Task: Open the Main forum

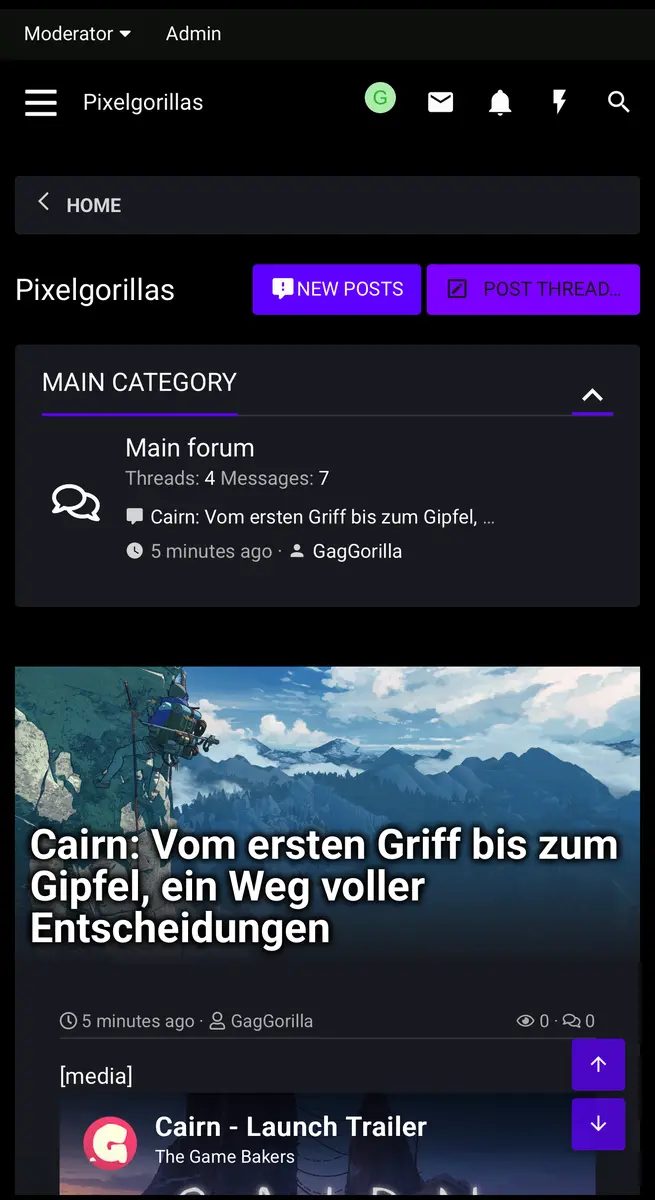Action: click(190, 448)
